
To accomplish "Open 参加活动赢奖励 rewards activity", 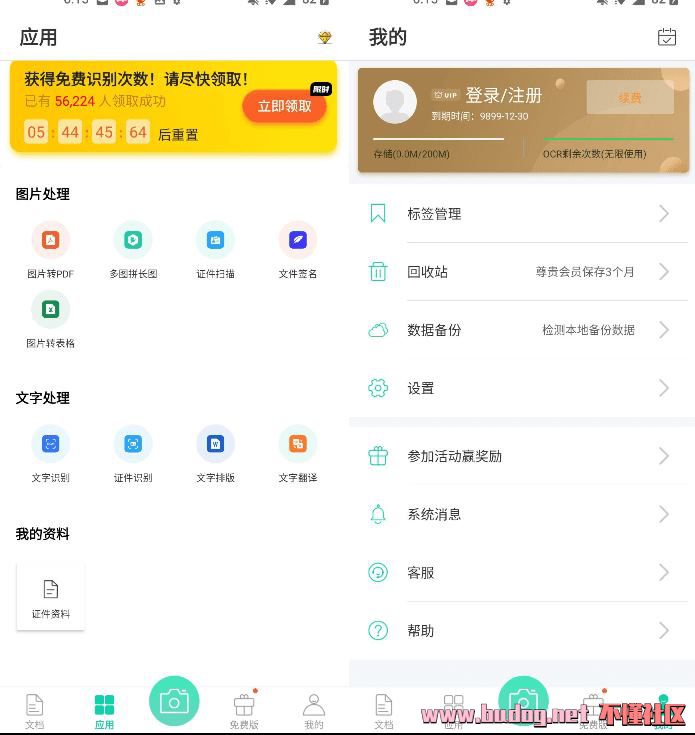I will 518,456.
